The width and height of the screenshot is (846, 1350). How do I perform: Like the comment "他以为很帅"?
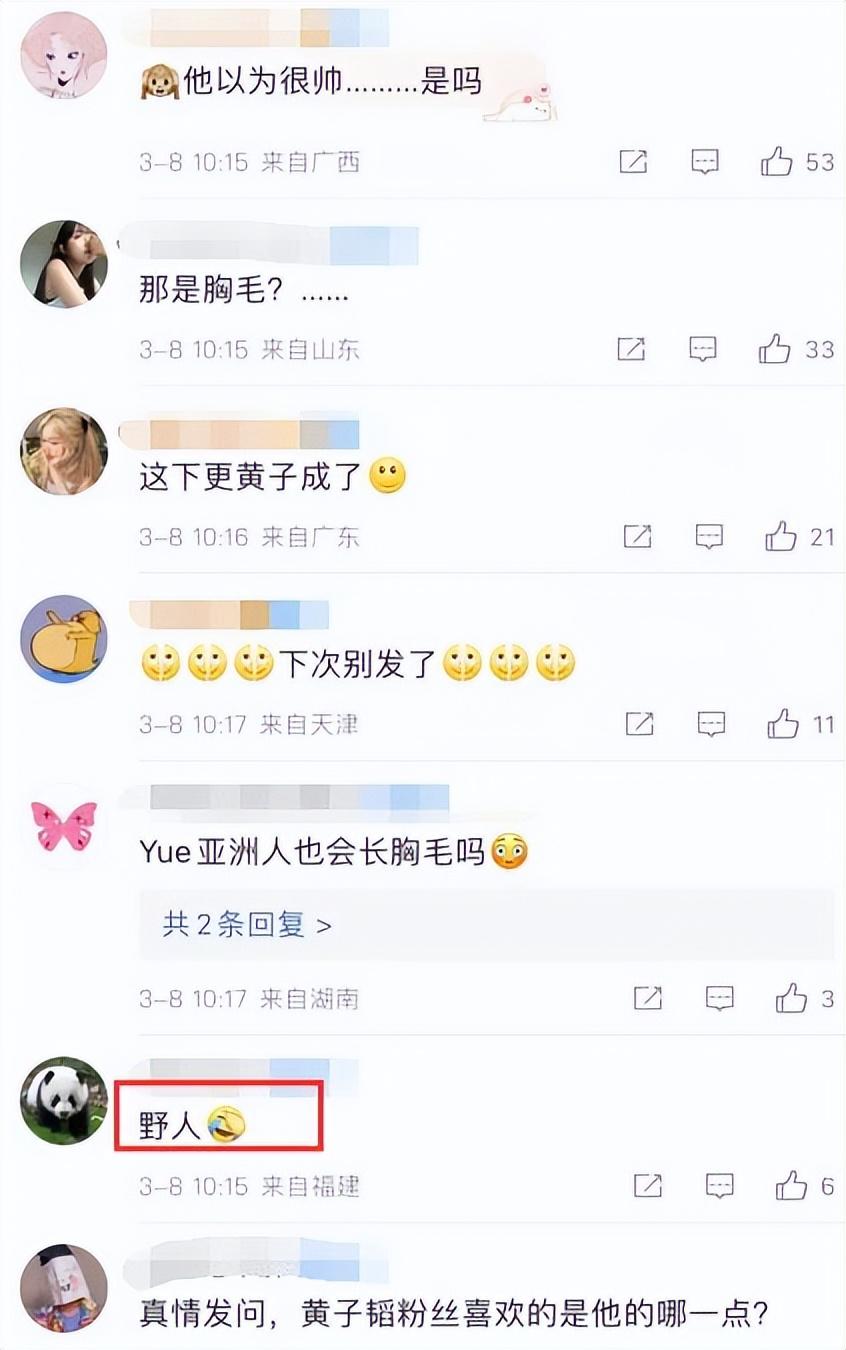coord(777,162)
